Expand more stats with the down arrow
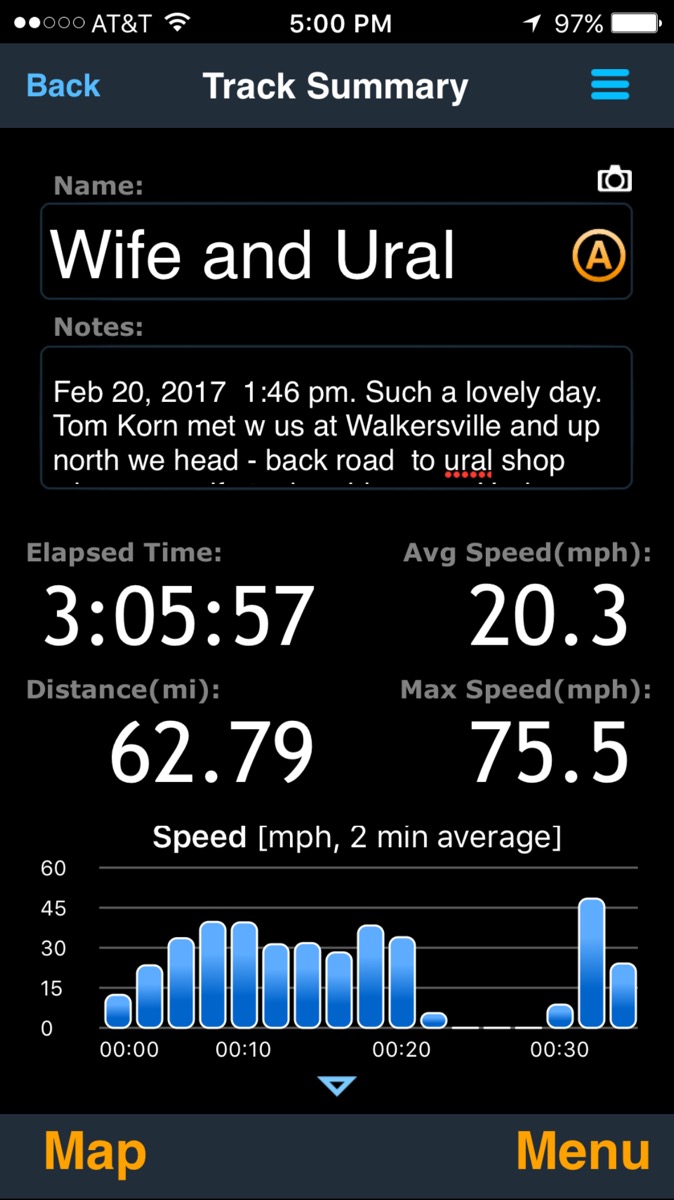 click(336, 1085)
